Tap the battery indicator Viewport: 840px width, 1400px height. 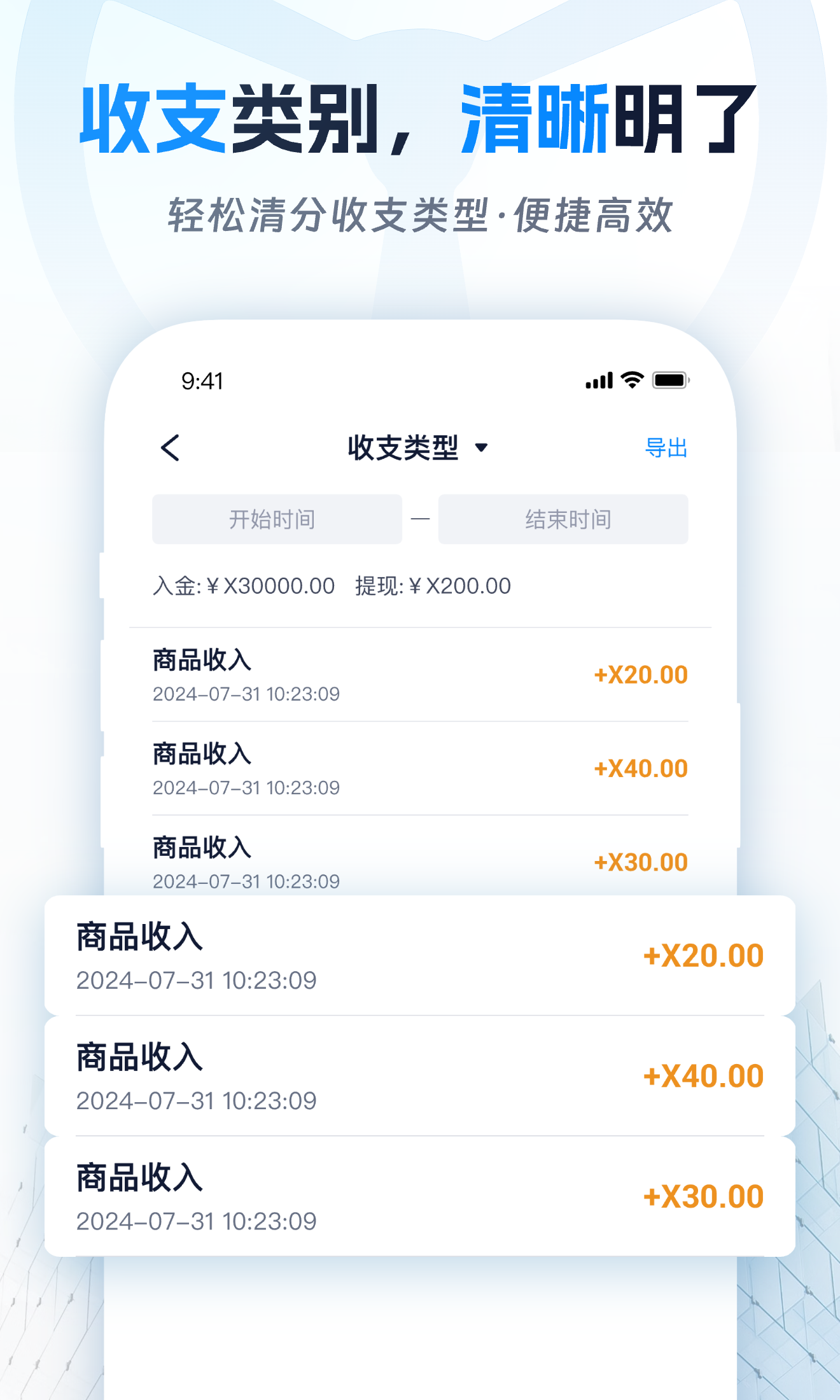669,379
